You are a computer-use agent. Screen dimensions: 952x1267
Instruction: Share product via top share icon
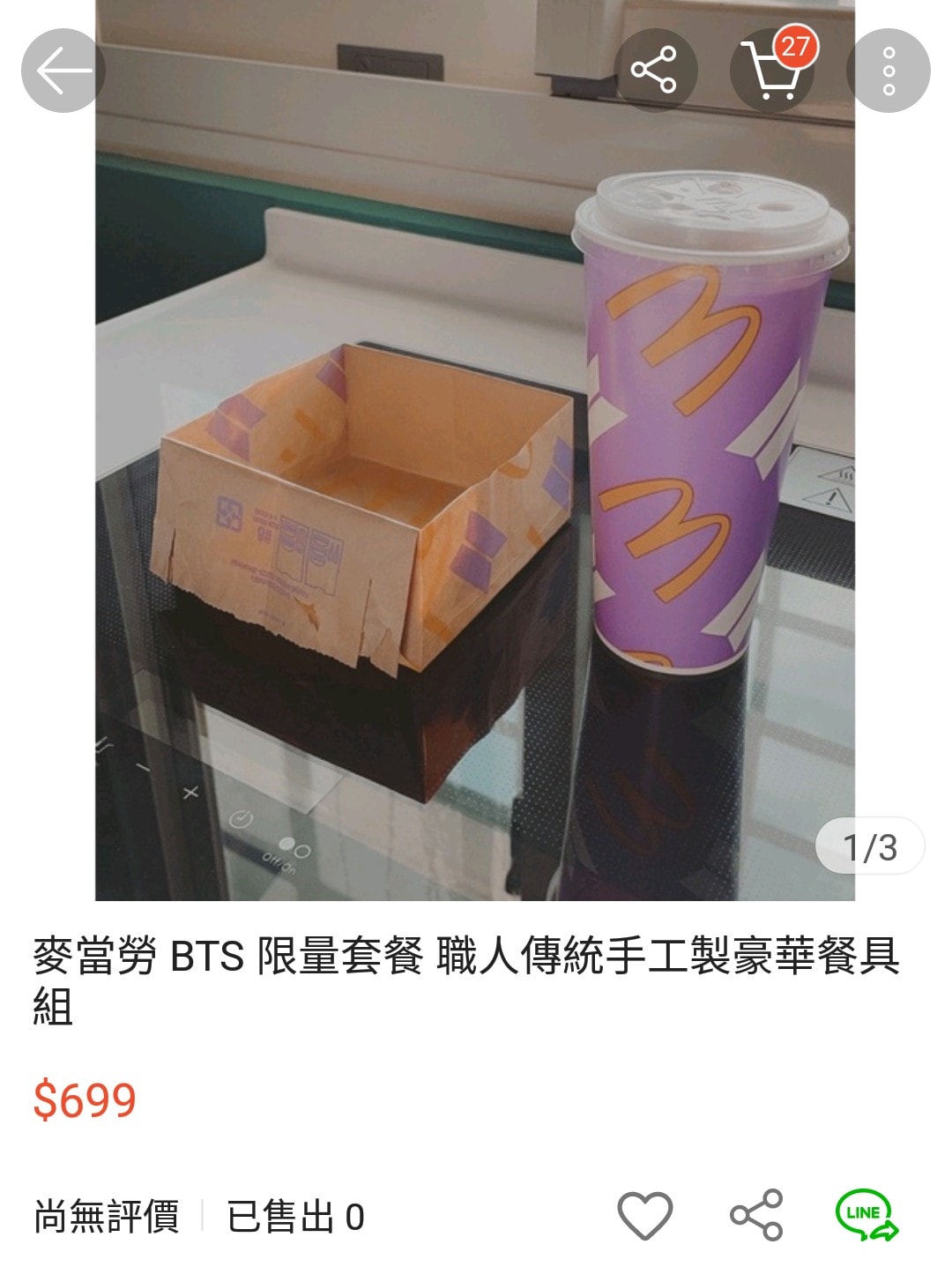click(x=653, y=71)
